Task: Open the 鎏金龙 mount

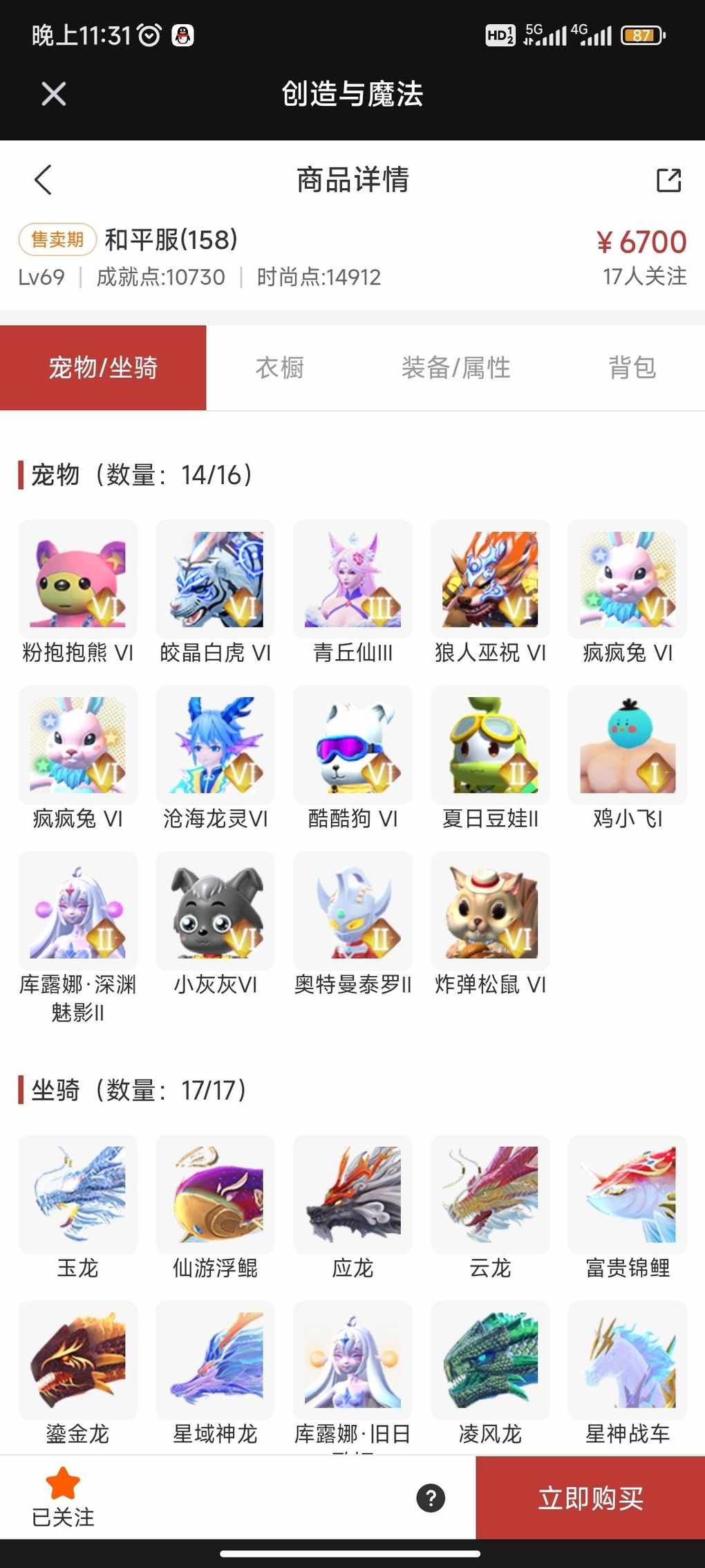Action: (77, 1361)
